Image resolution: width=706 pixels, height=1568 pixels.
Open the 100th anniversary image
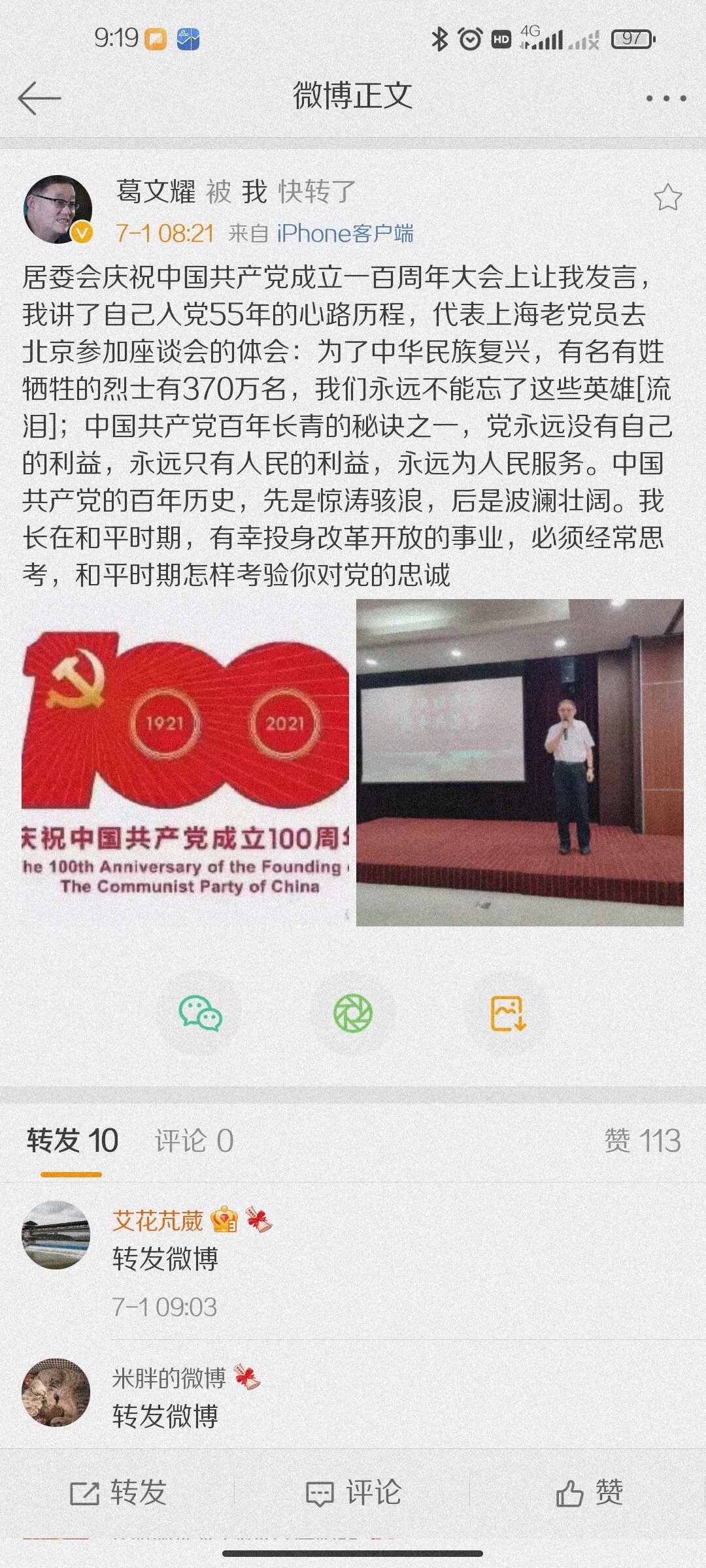[186, 762]
